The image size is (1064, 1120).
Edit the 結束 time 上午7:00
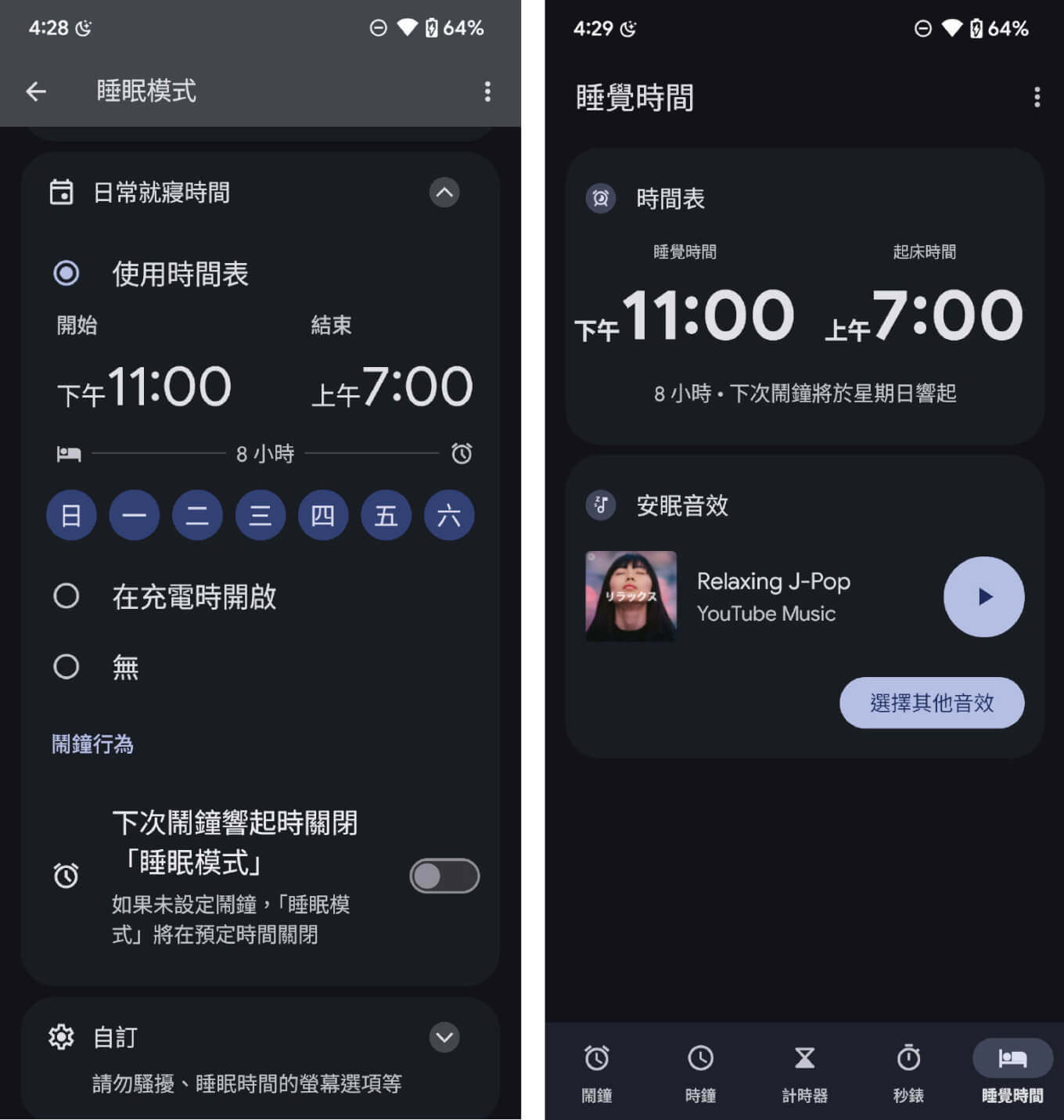(x=393, y=387)
